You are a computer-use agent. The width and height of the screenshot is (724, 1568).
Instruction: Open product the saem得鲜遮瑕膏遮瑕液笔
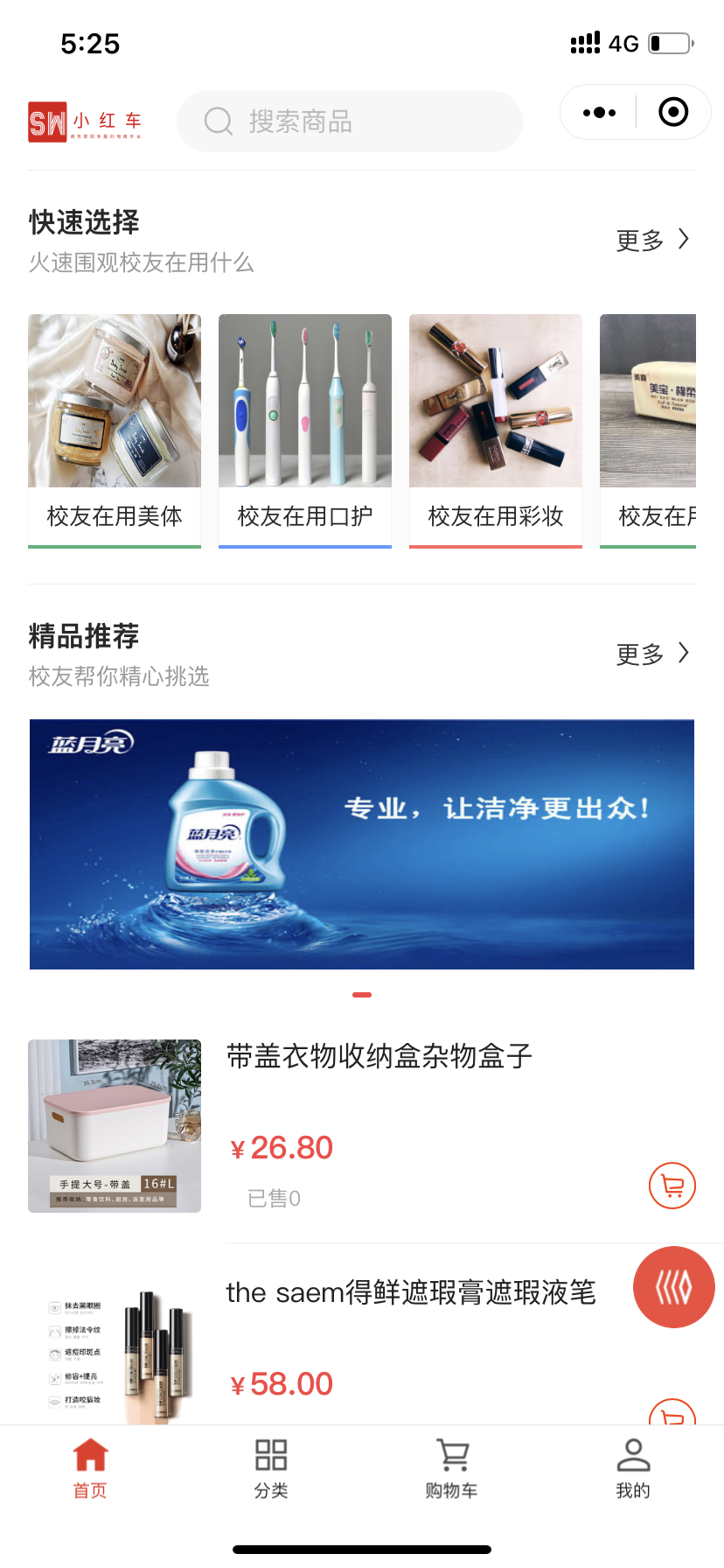tap(411, 1292)
